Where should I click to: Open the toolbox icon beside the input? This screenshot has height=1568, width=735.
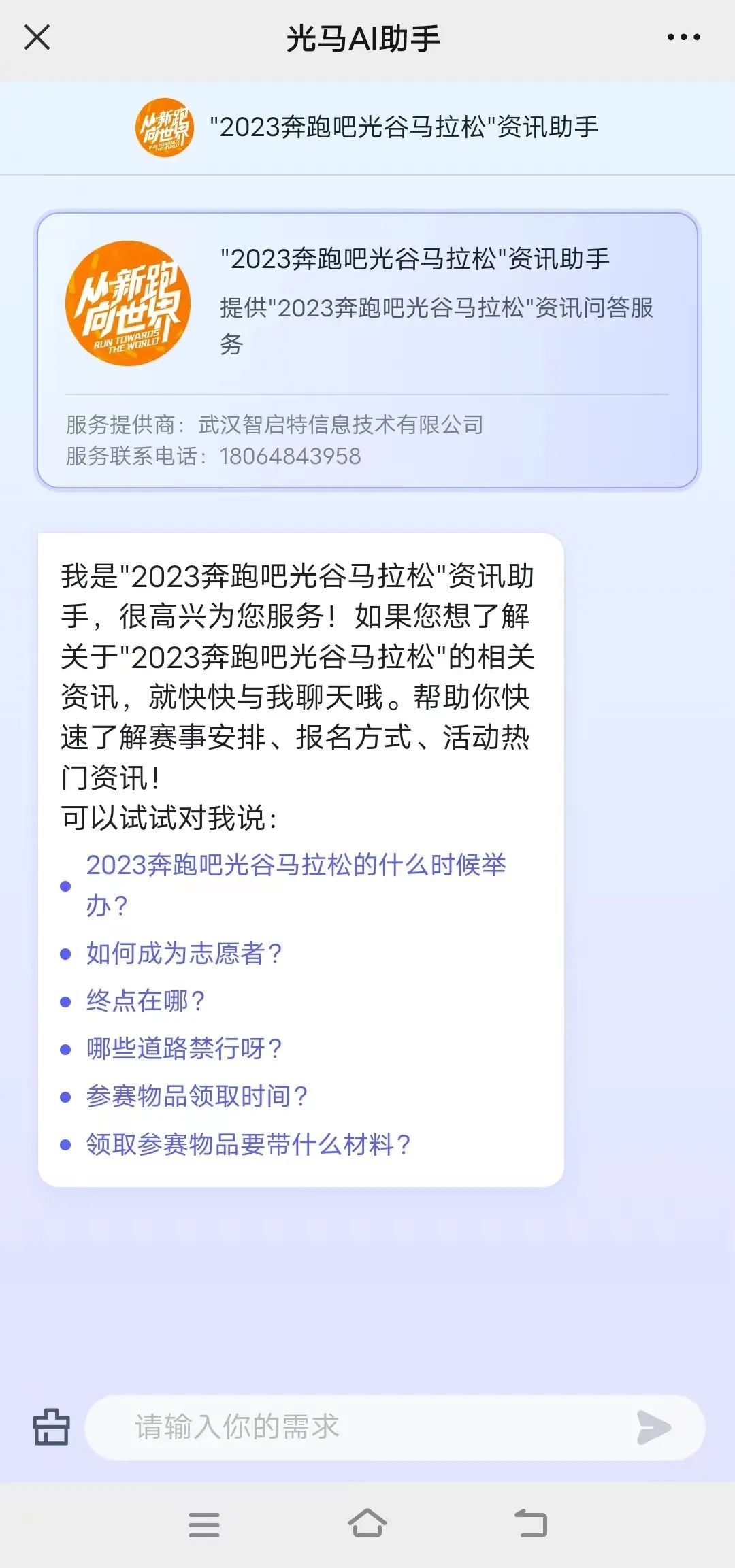tap(52, 1427)
